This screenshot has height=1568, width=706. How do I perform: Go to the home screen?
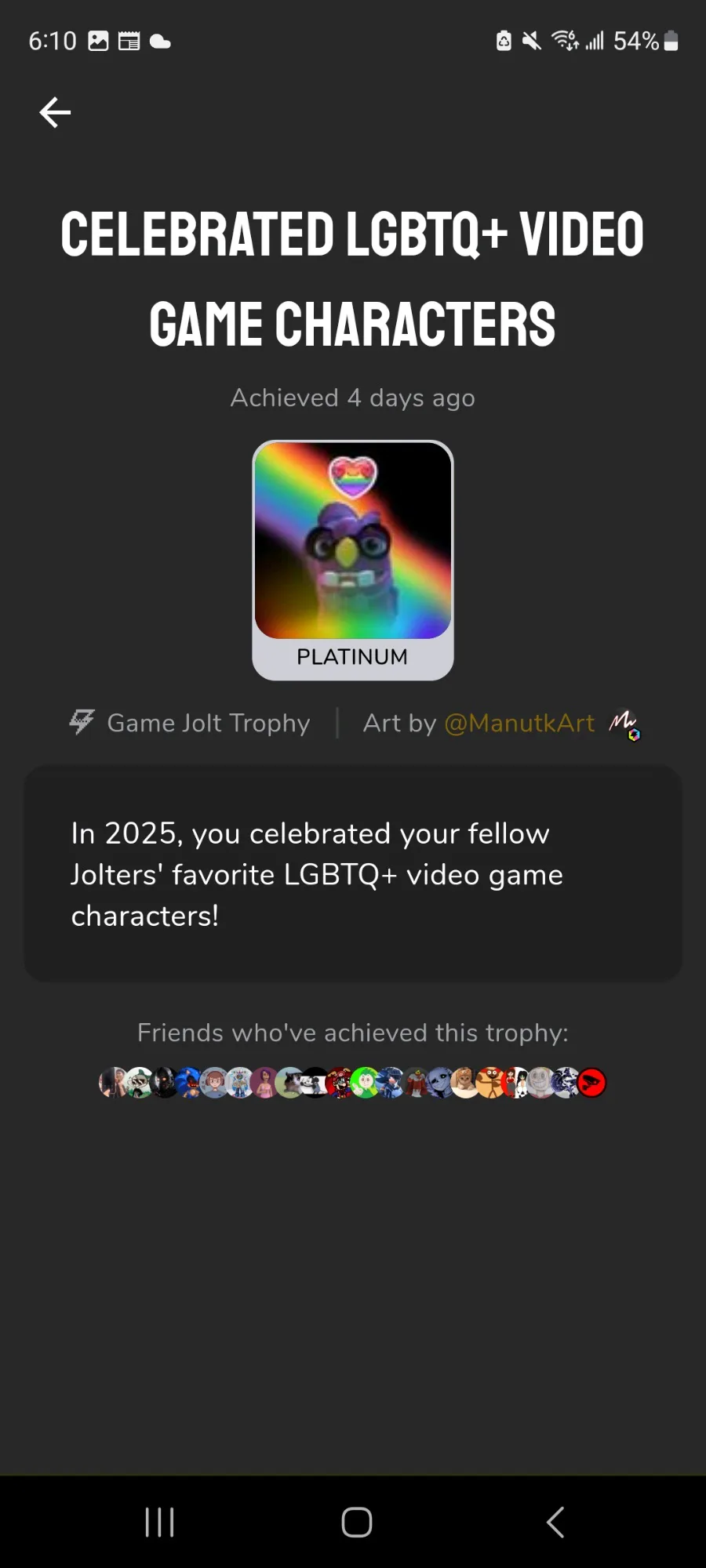pyautogui.click(x=357, y=1522)
